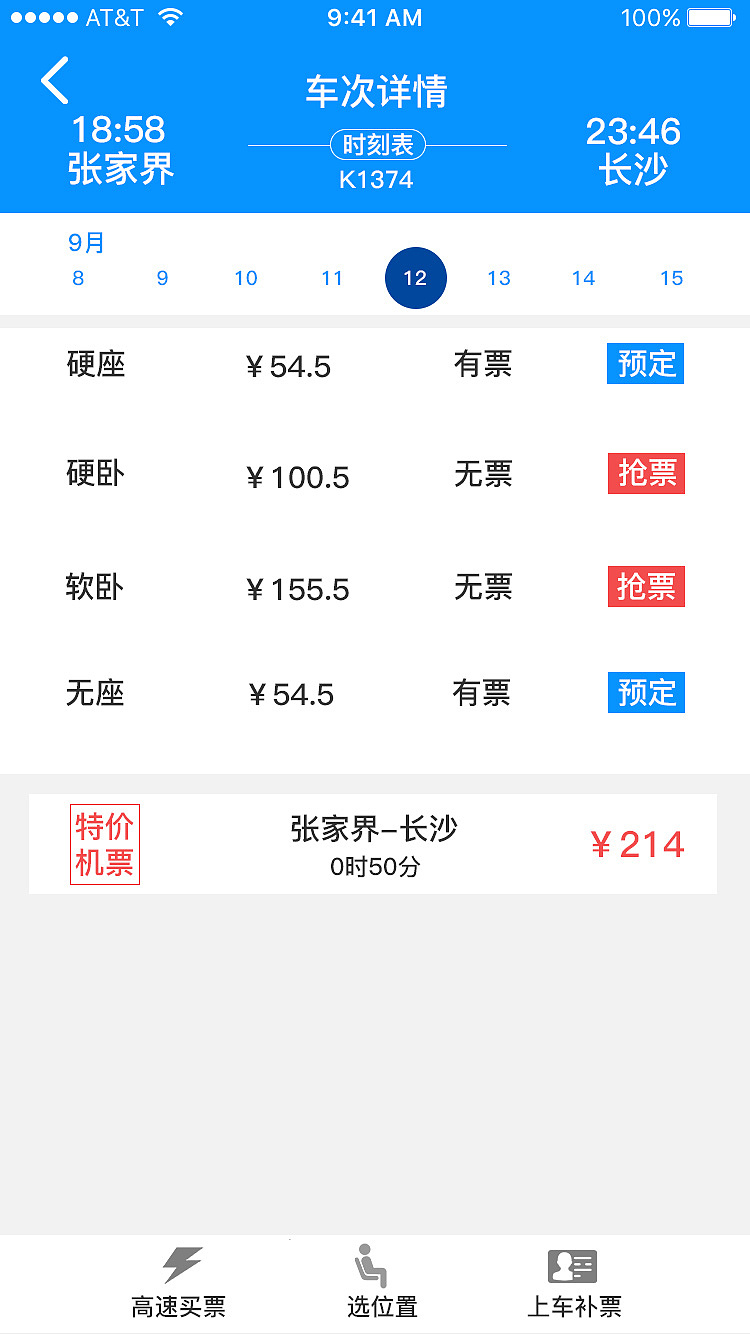Tap 抢票 for the 软卧 berth
Screen dimensions: 750x1334
[645, 587]
